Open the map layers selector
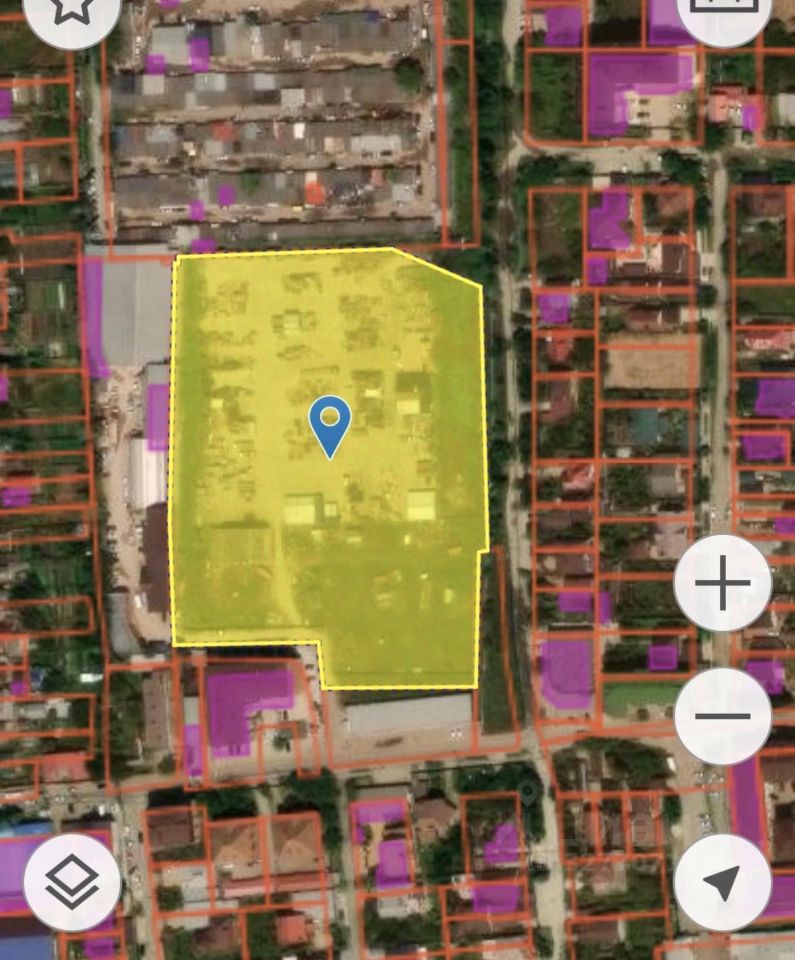The image size is (795, 960). coord(72,880)
